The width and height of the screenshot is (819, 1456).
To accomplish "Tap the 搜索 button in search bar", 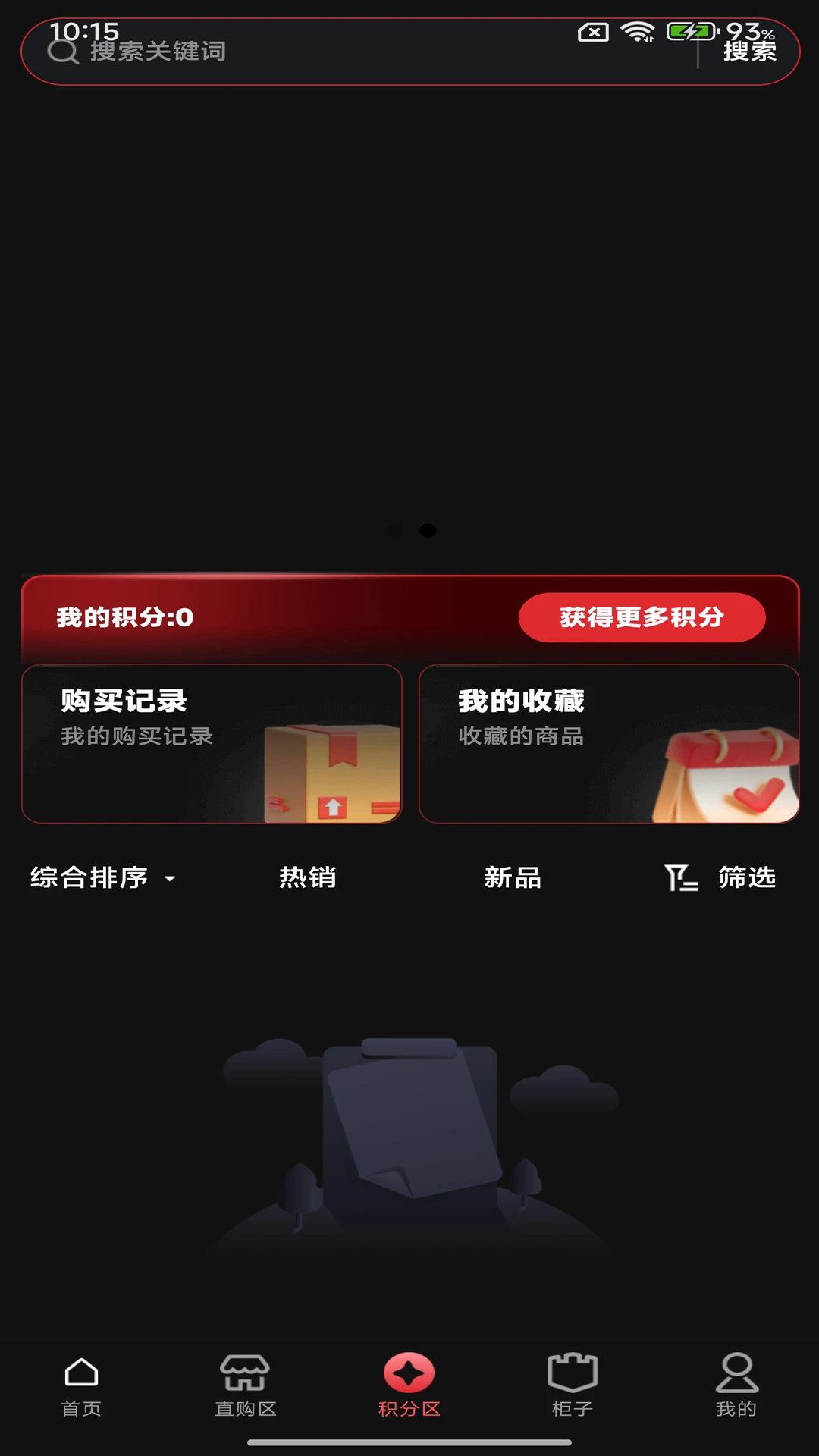I will (x=749, y=52).
